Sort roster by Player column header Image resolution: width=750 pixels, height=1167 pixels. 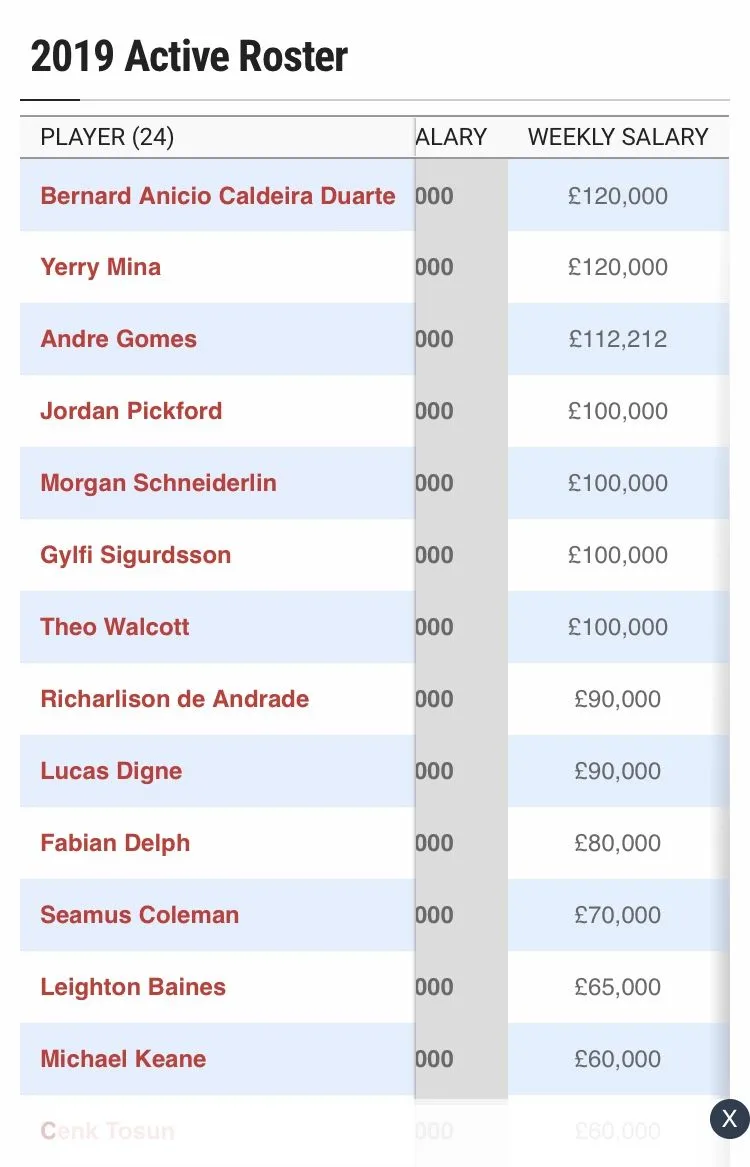tap(107, 137)
